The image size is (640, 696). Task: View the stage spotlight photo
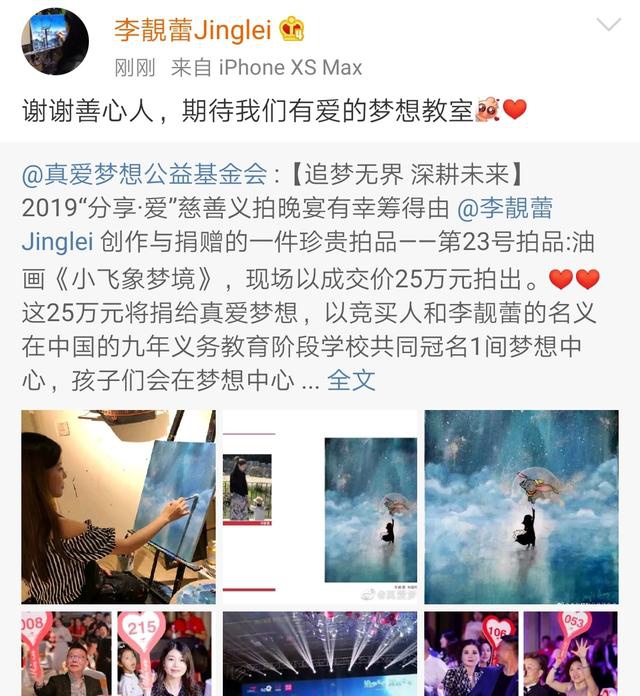319,653
